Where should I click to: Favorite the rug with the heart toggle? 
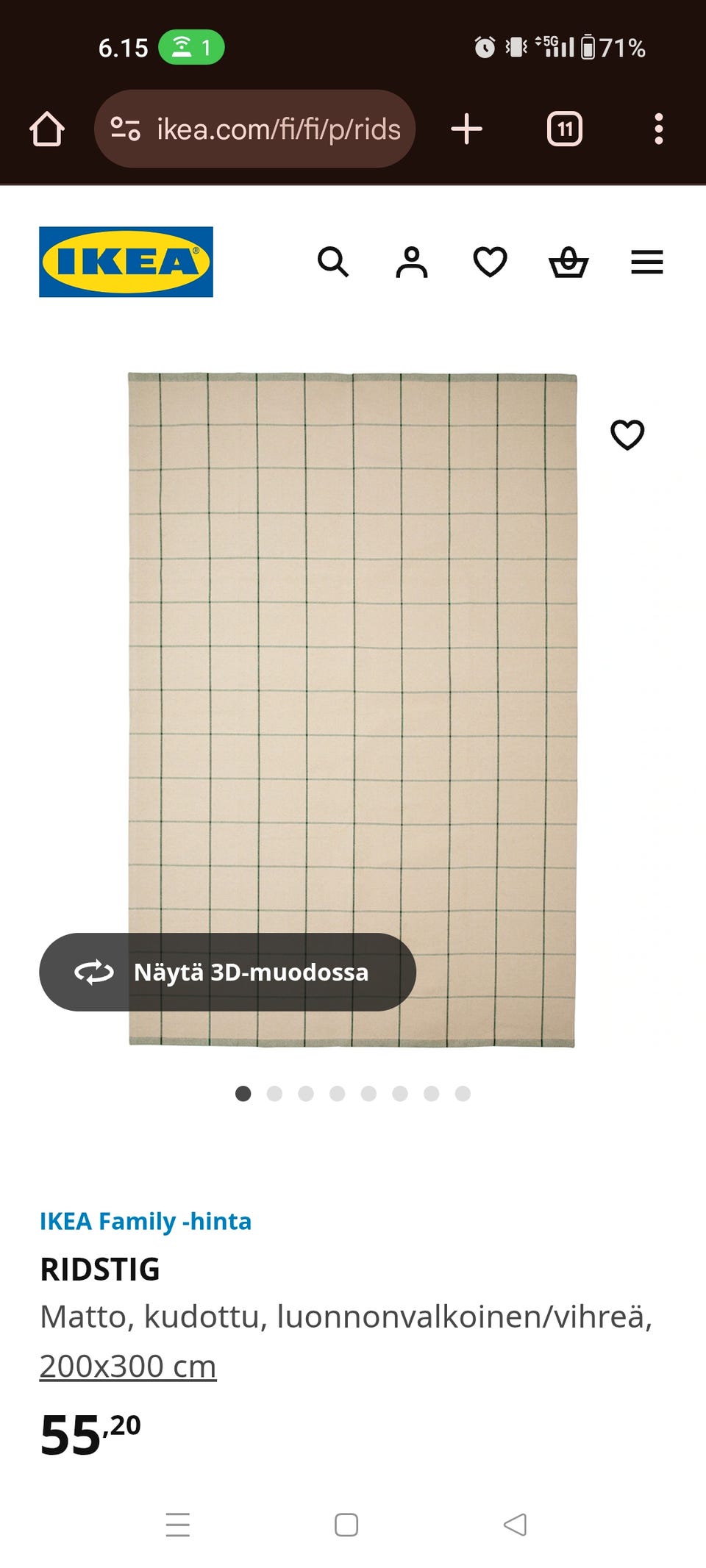[x=628, y=435]
